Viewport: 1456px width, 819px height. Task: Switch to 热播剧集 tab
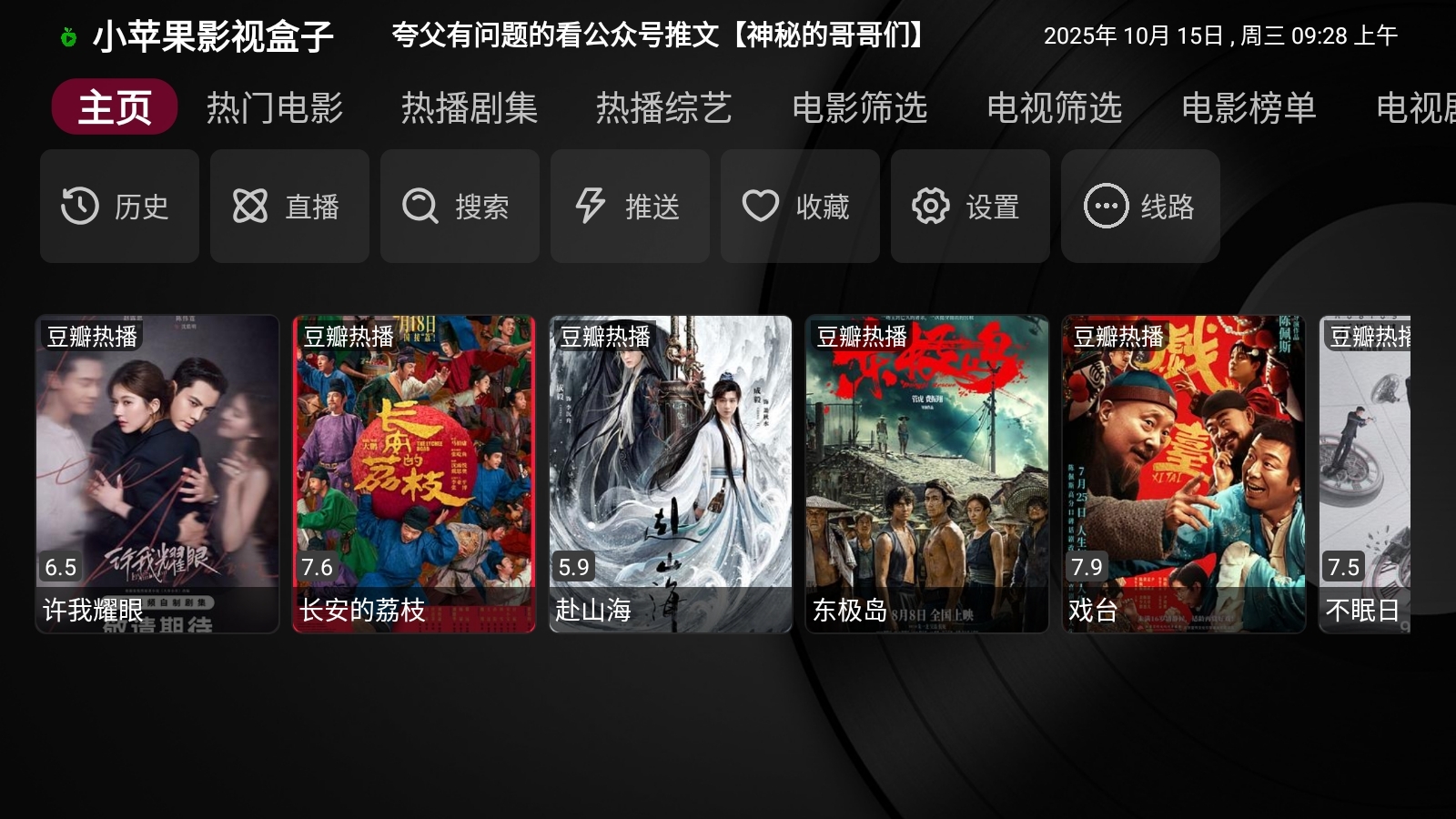click(x=470, y=107)
